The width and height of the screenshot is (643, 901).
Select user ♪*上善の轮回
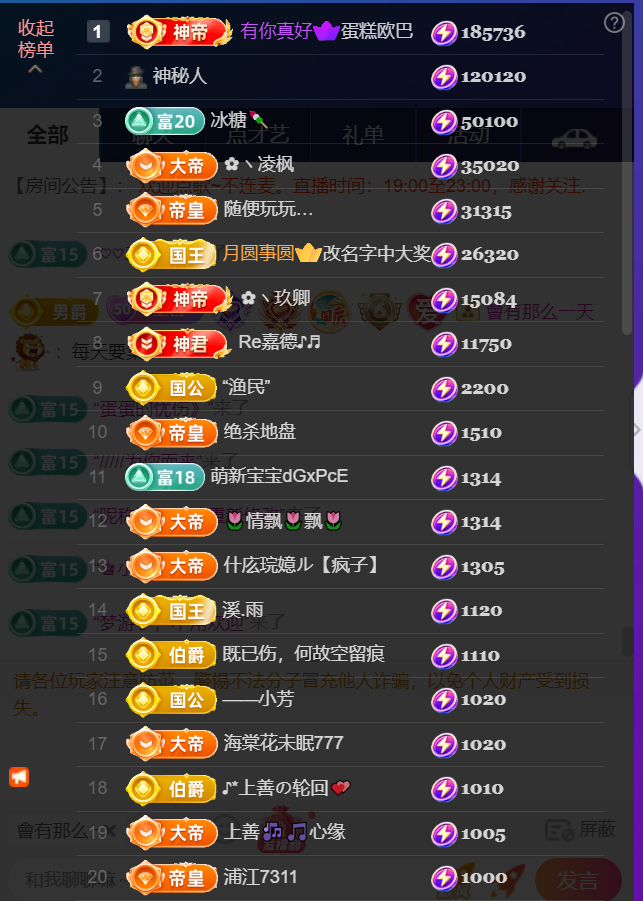click(x=286, y=788)
